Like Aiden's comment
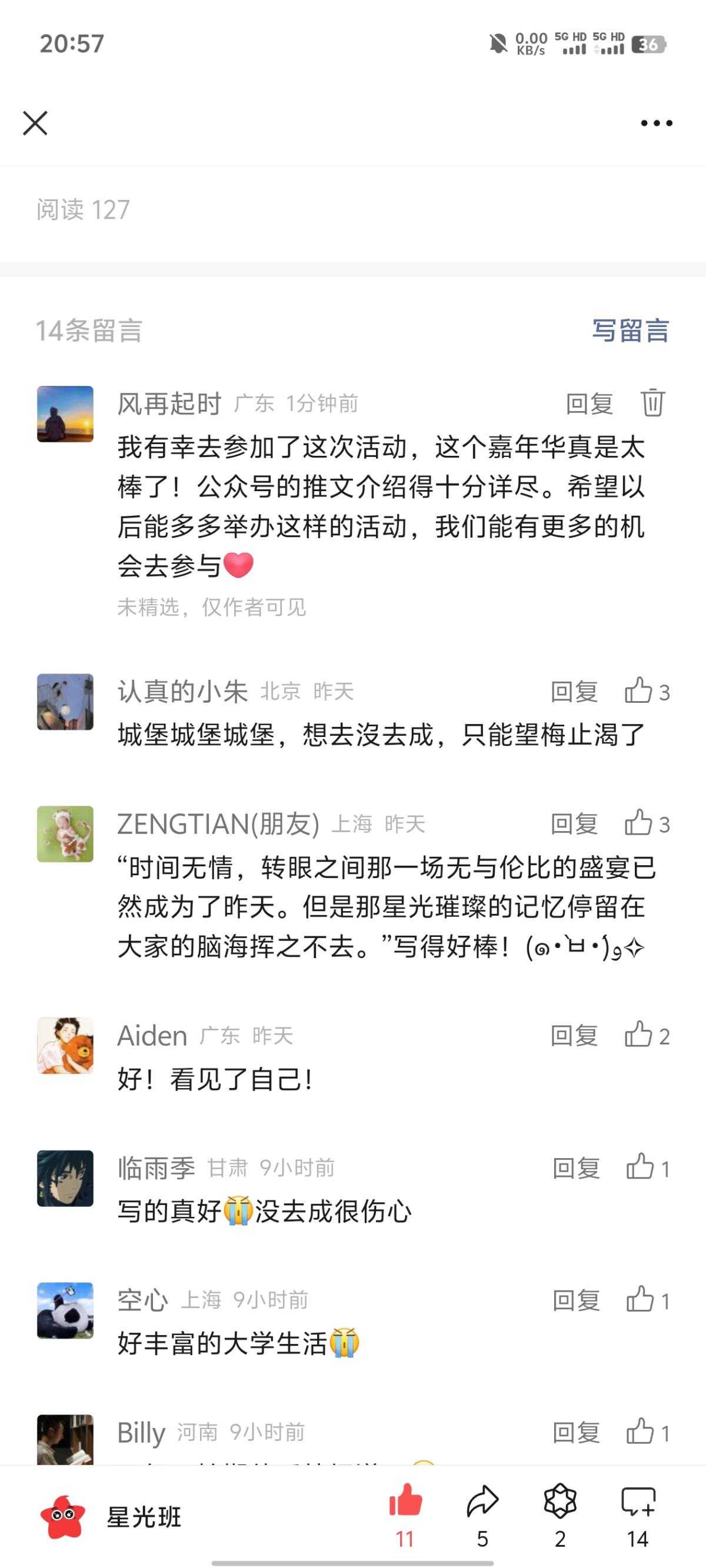This screenshot has height=1568, width=706. tap(647, 1035)
